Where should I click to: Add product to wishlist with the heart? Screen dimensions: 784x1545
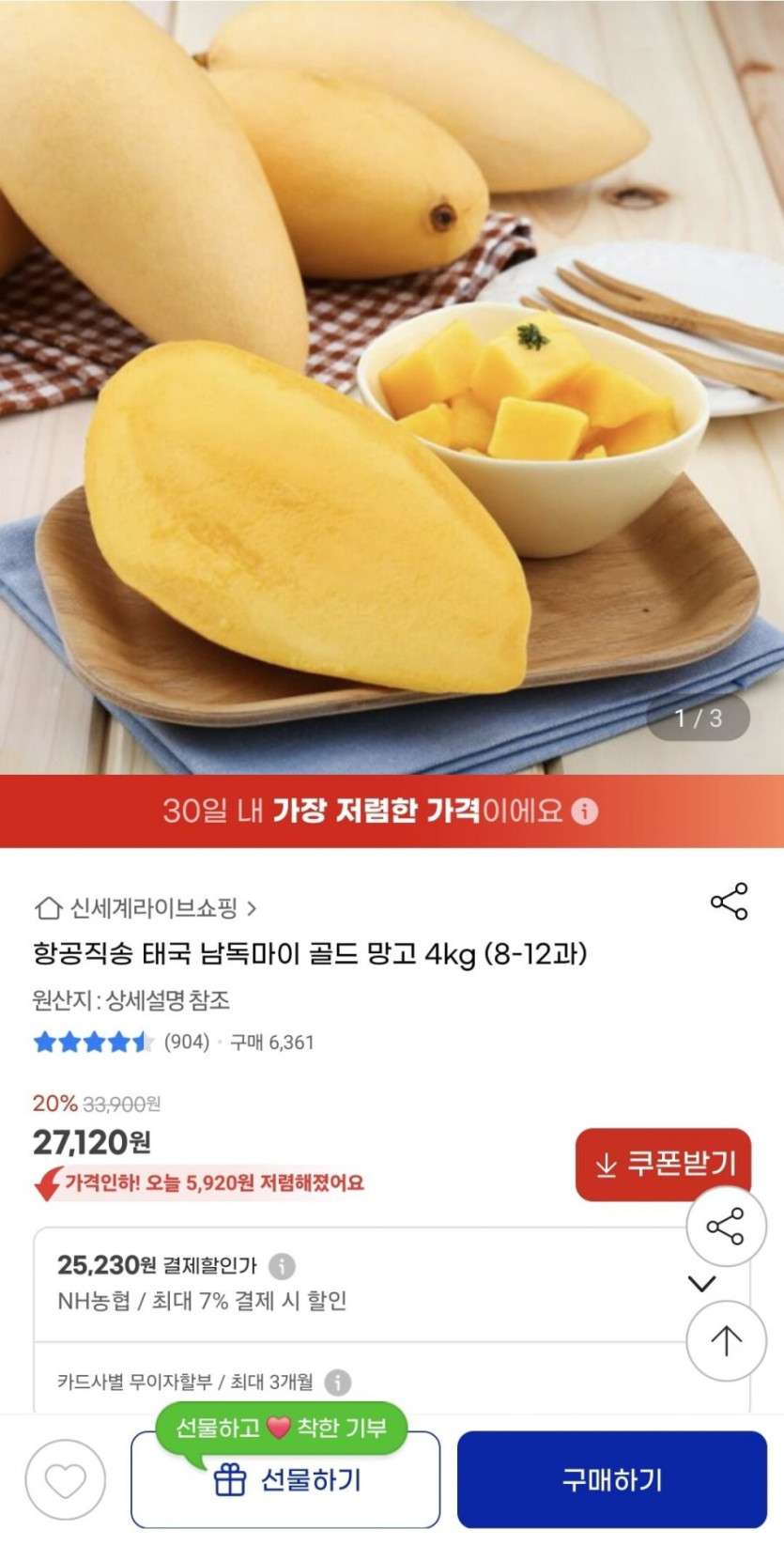pyautogui.click(x=66, y=1480)
